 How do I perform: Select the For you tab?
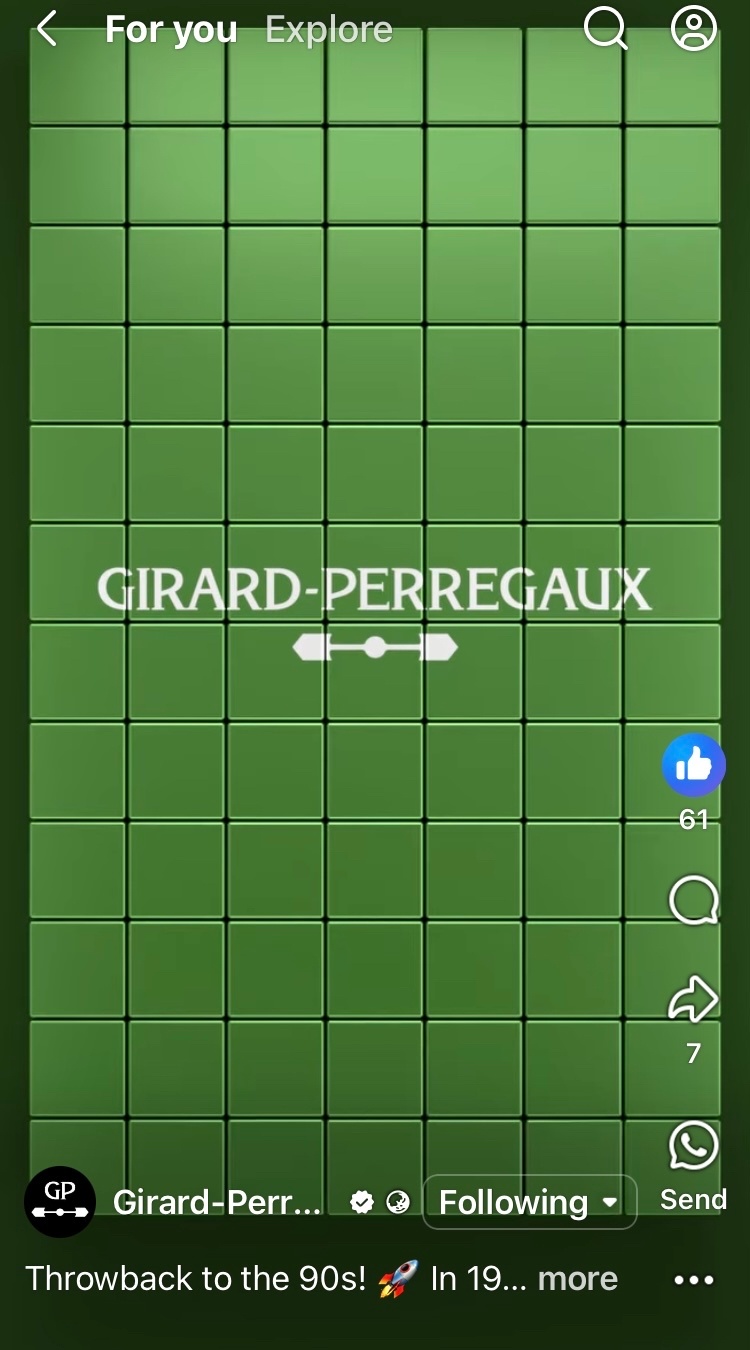click(x=171, y=30)
